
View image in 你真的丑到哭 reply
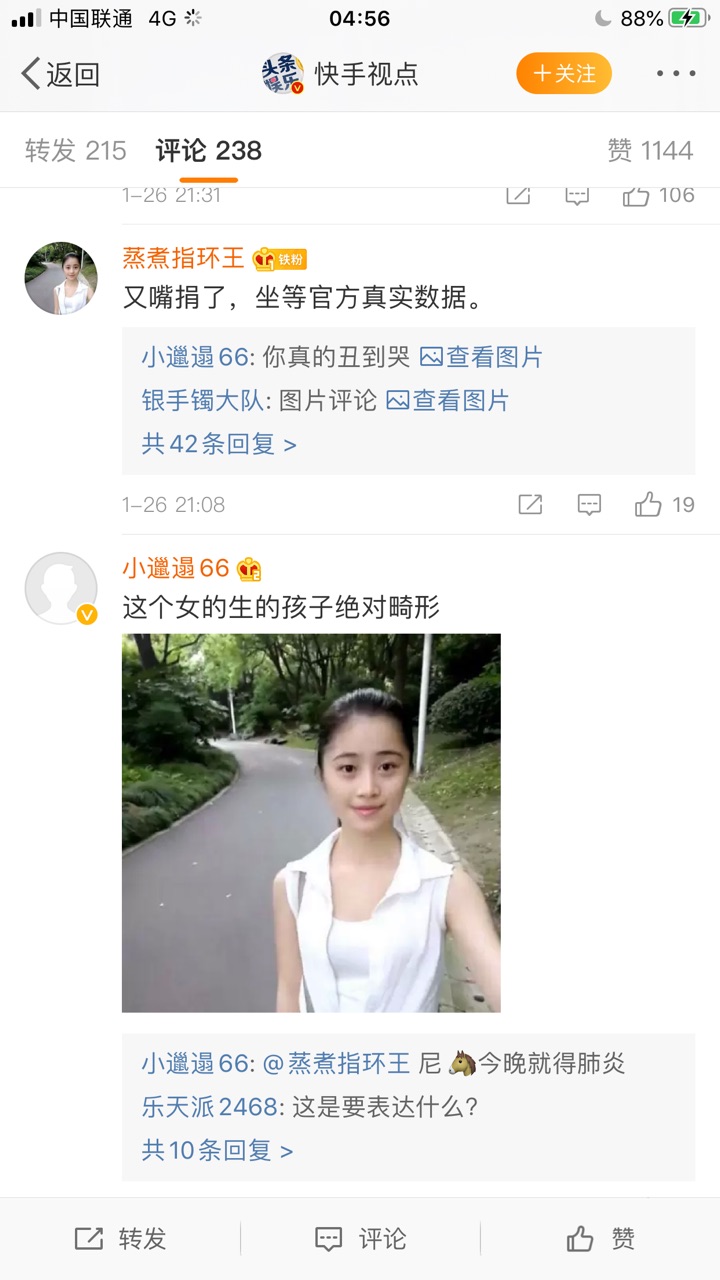481,357
